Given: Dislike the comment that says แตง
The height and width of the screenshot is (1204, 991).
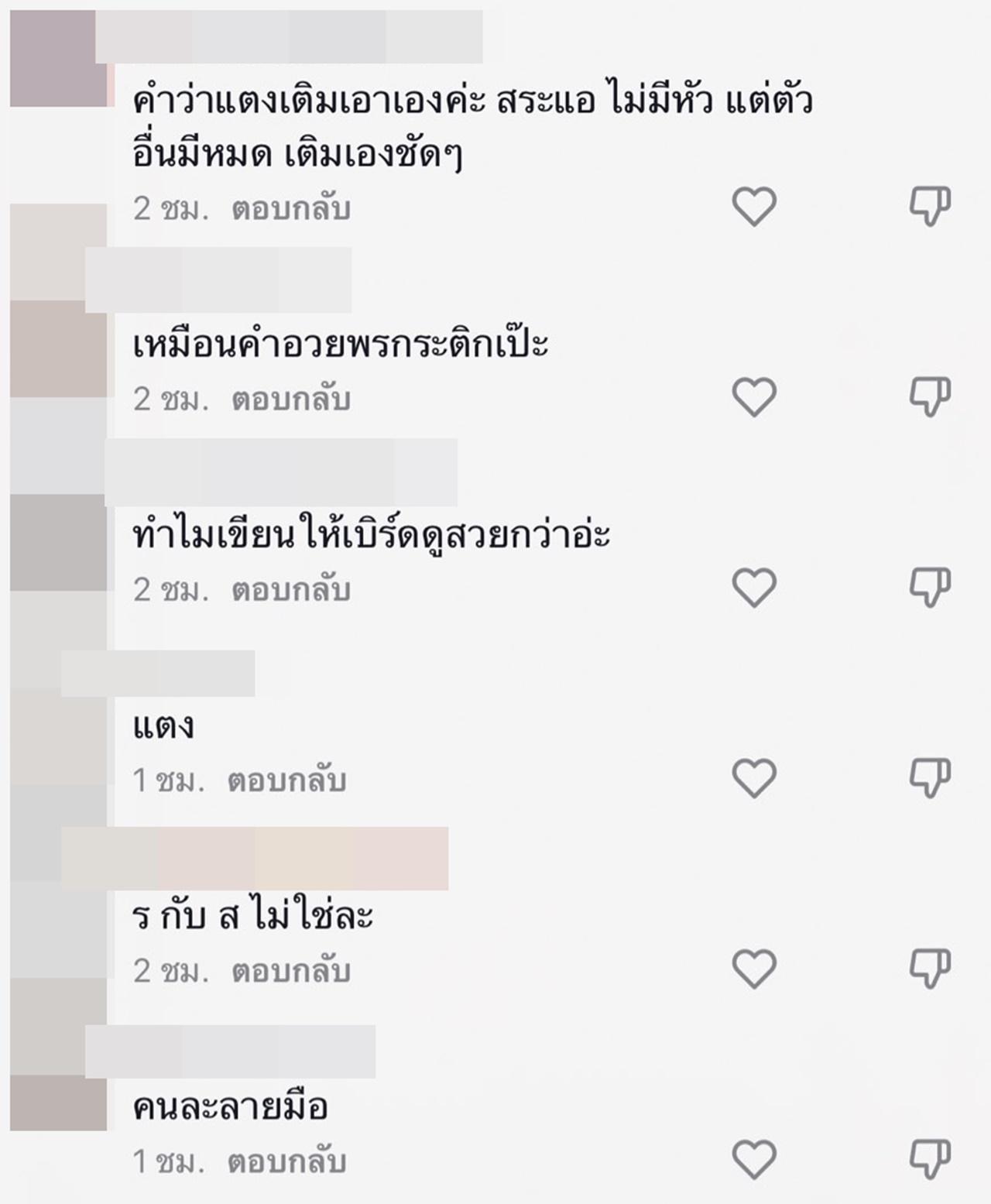Looking at the screenshot, I should coord(929,778).
